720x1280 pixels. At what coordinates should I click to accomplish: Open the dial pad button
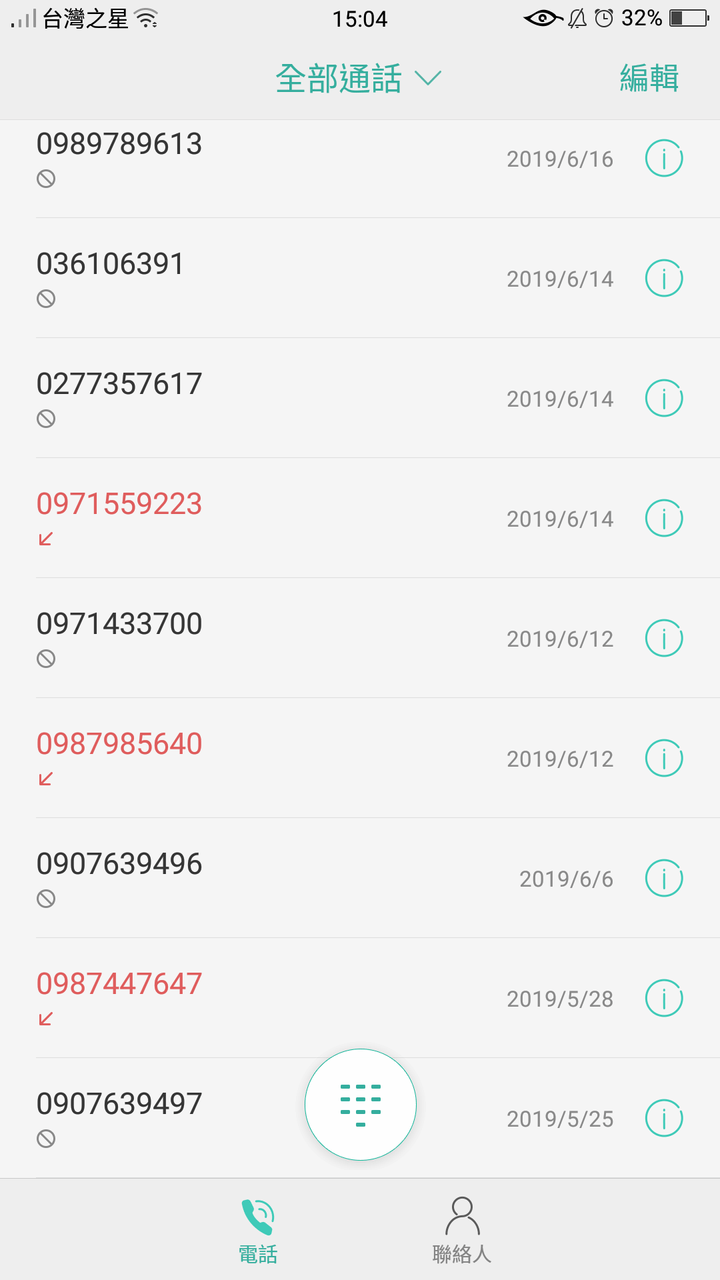[360, 1104]
